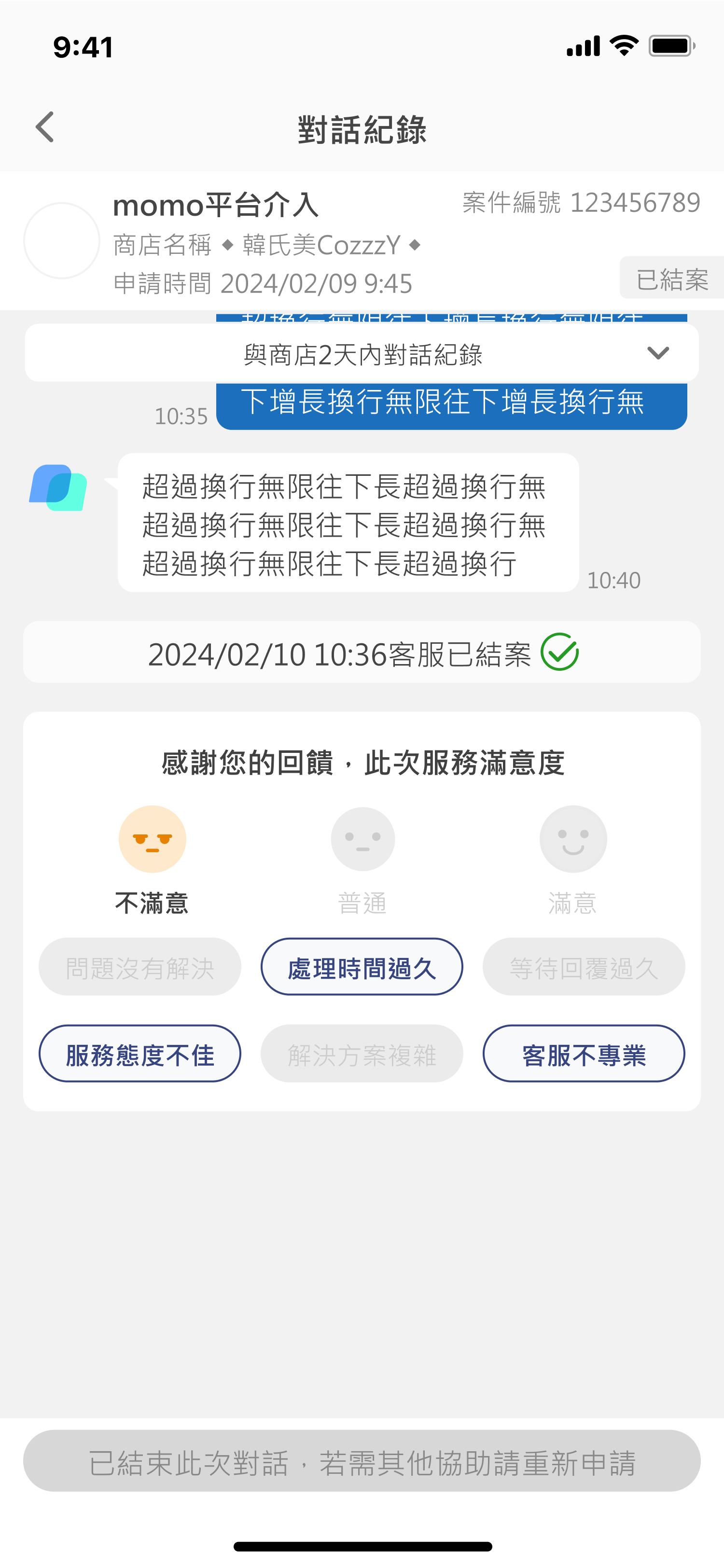The width and height of the screenshot is (724, 1568).
Task: Choose the 普通 rating face
Action: point(363,839)
